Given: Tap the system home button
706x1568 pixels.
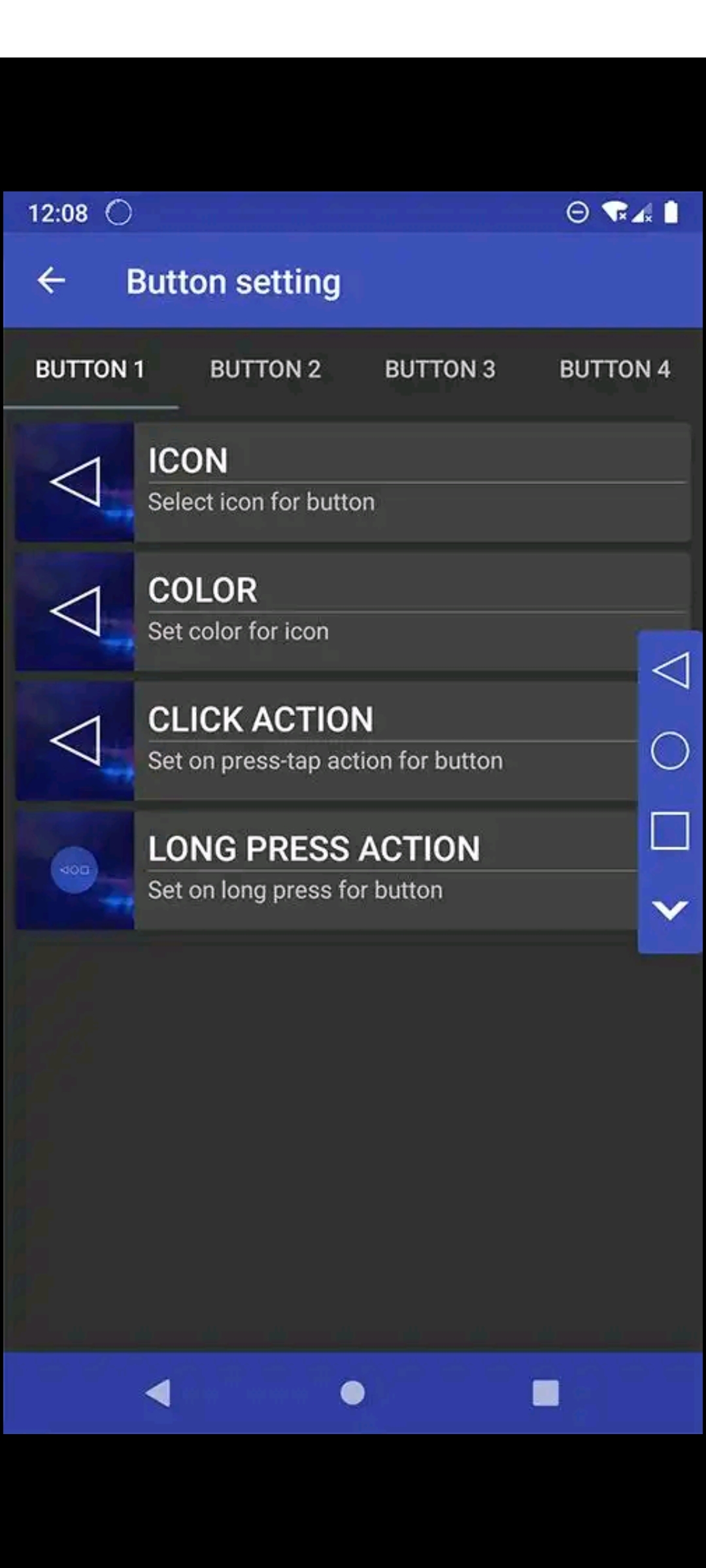Looking at the screenshot, I should click(x=352, y=1392).
